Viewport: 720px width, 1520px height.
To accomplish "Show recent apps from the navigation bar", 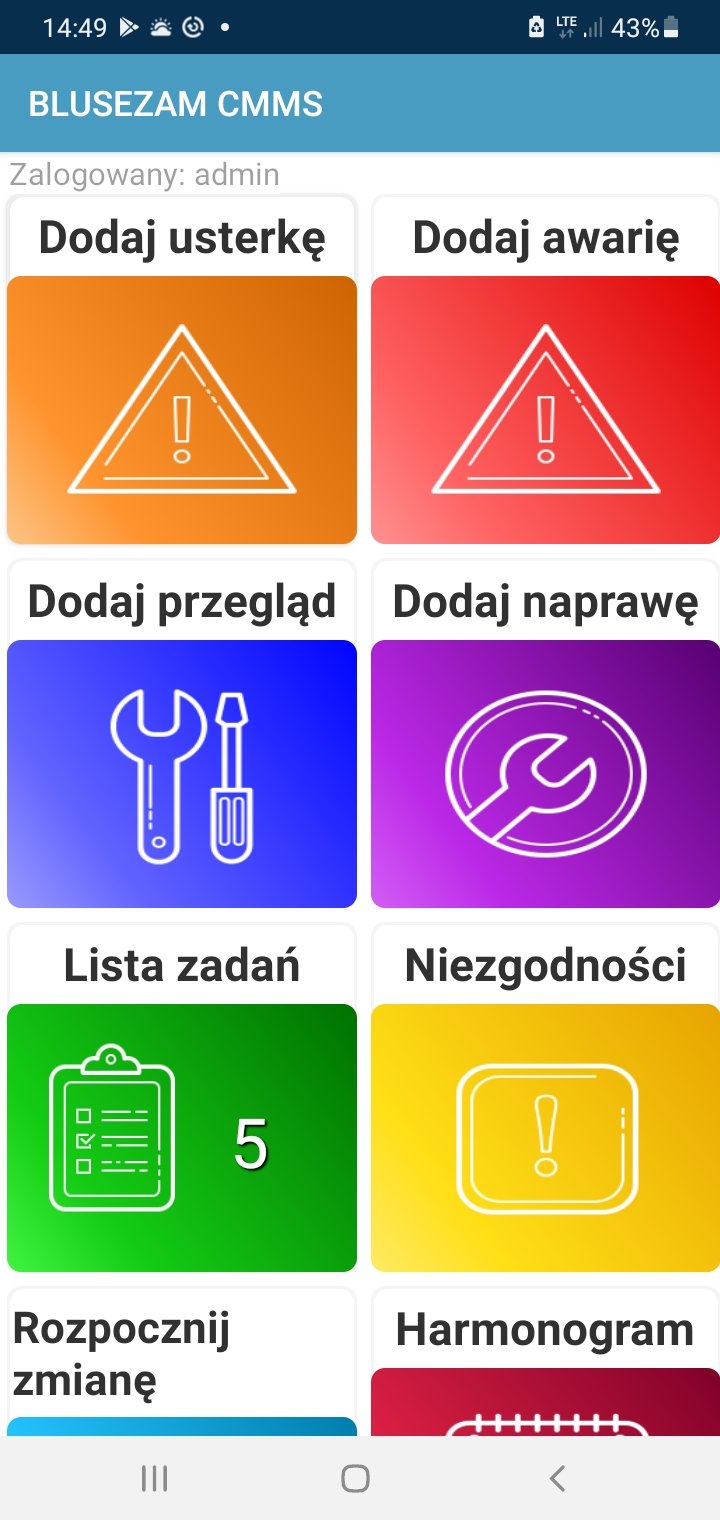I will (154, 1478).
